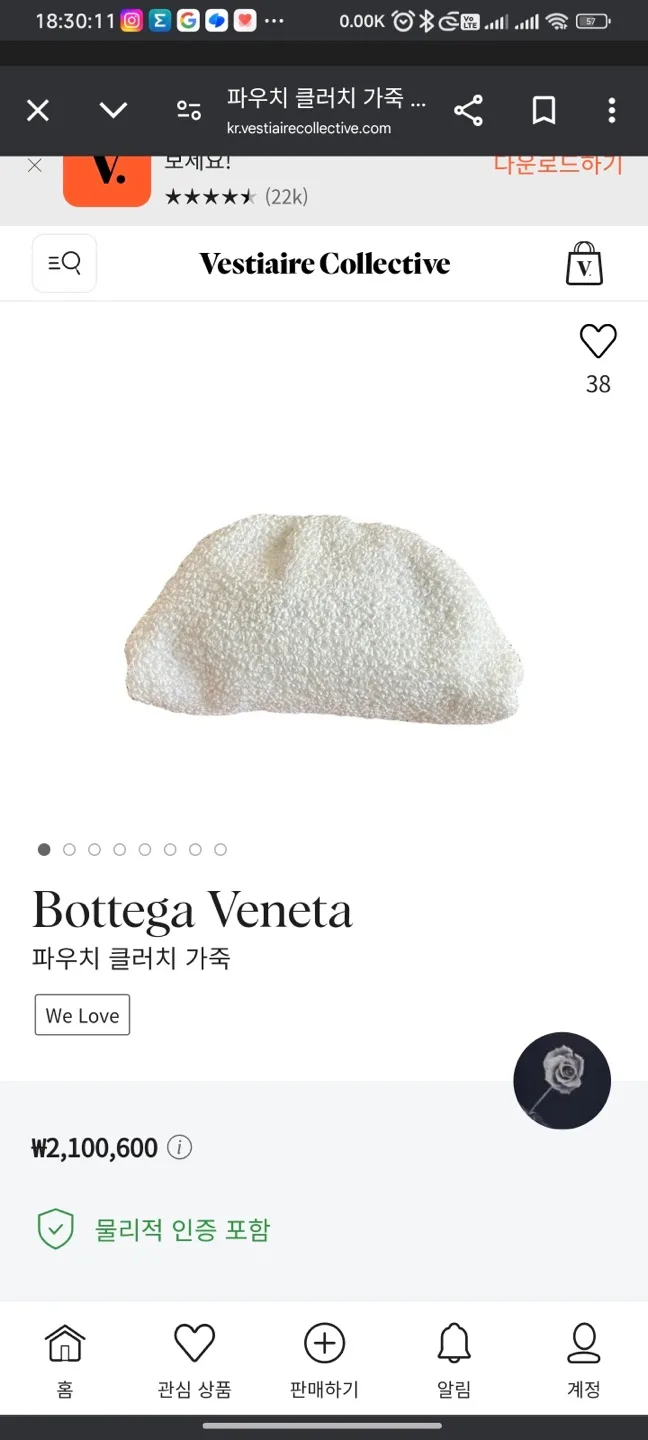648x1440 pixels.
Task: Show price info next to ₩2,100,600
Action: 180,1147
